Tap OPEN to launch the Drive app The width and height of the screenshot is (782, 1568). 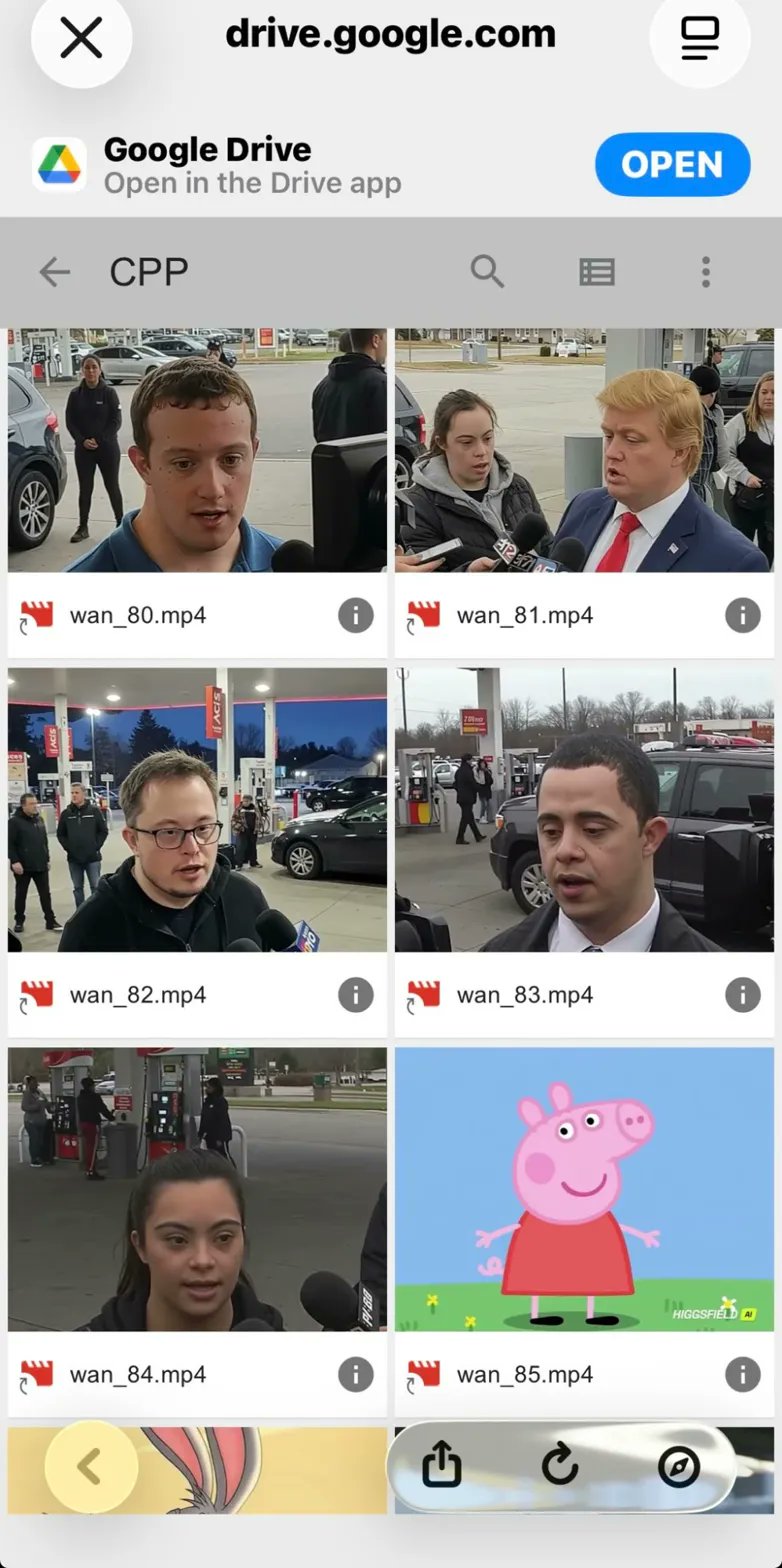(x=672, y=165)
